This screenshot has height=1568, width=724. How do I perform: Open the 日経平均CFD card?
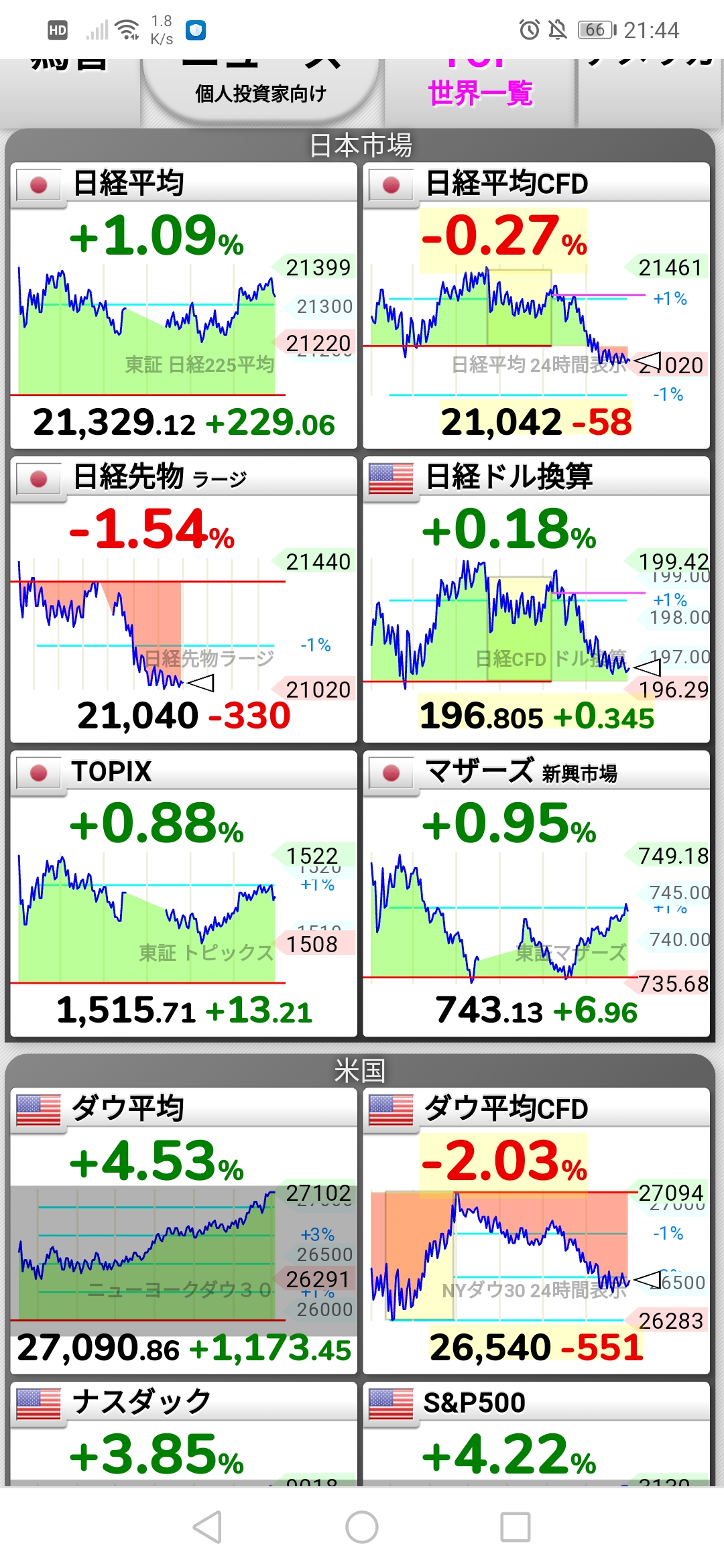pyautogui.click(x=536, y=306)
